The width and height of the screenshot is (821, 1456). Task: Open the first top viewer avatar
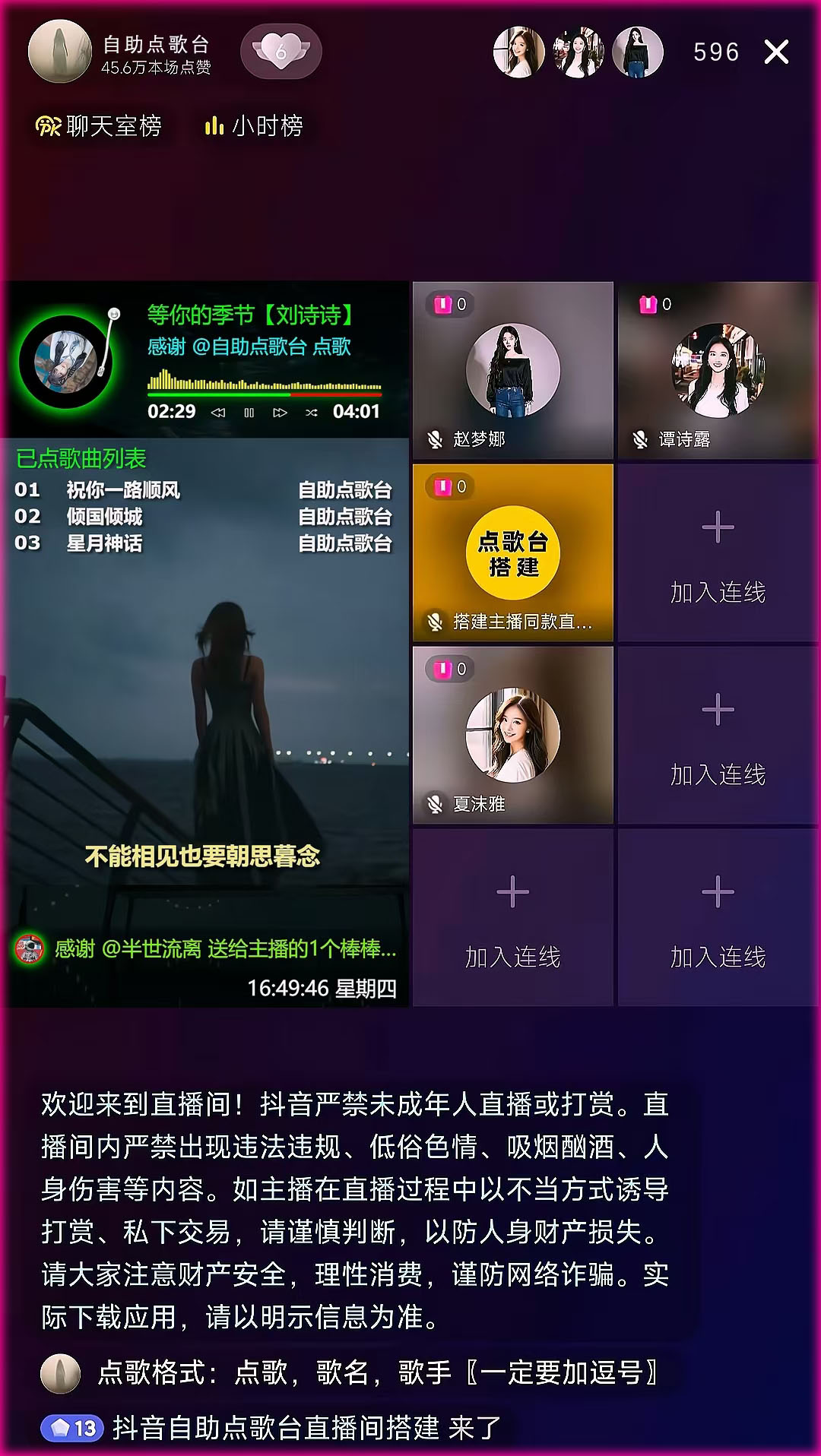click(519, 52)
